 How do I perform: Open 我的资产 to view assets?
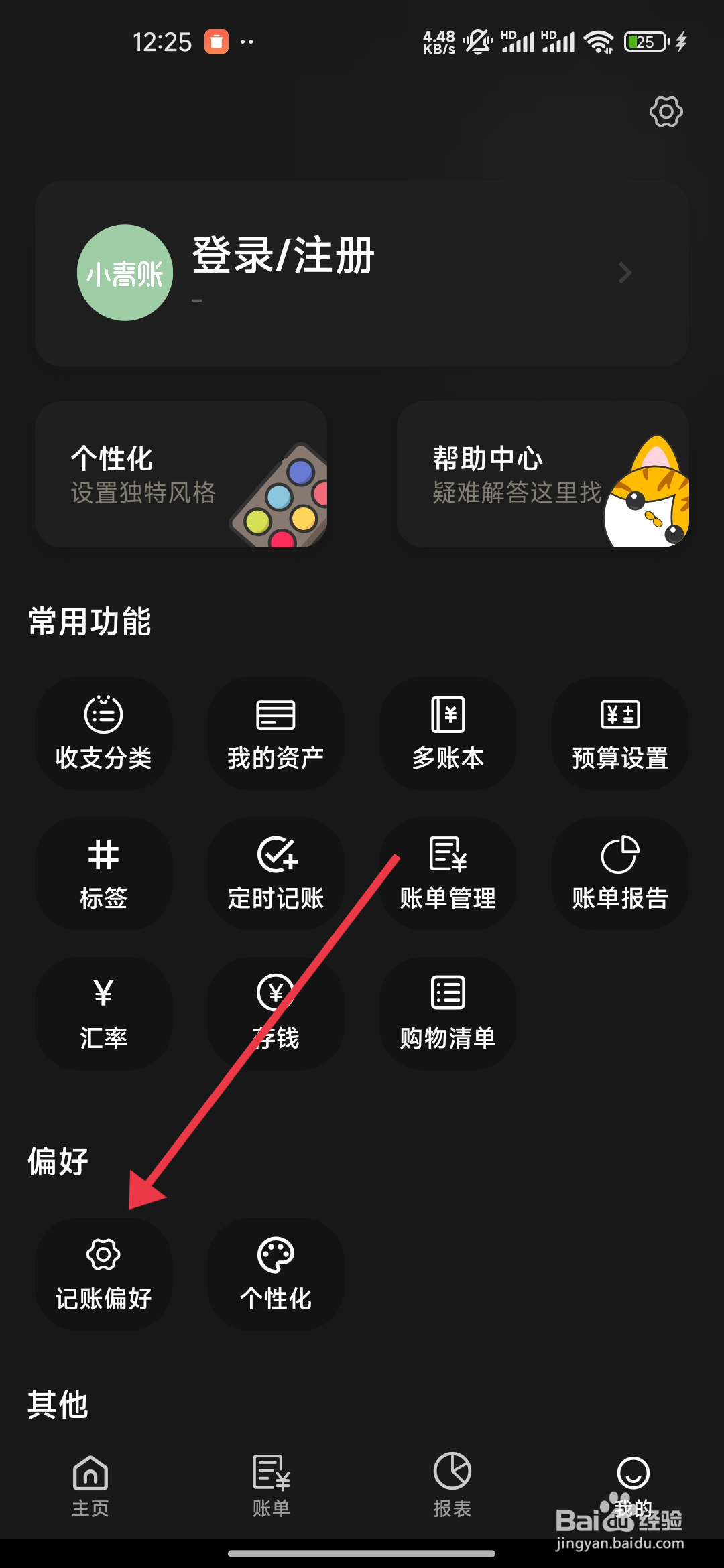pyautogui.click(x=276, y=735)
